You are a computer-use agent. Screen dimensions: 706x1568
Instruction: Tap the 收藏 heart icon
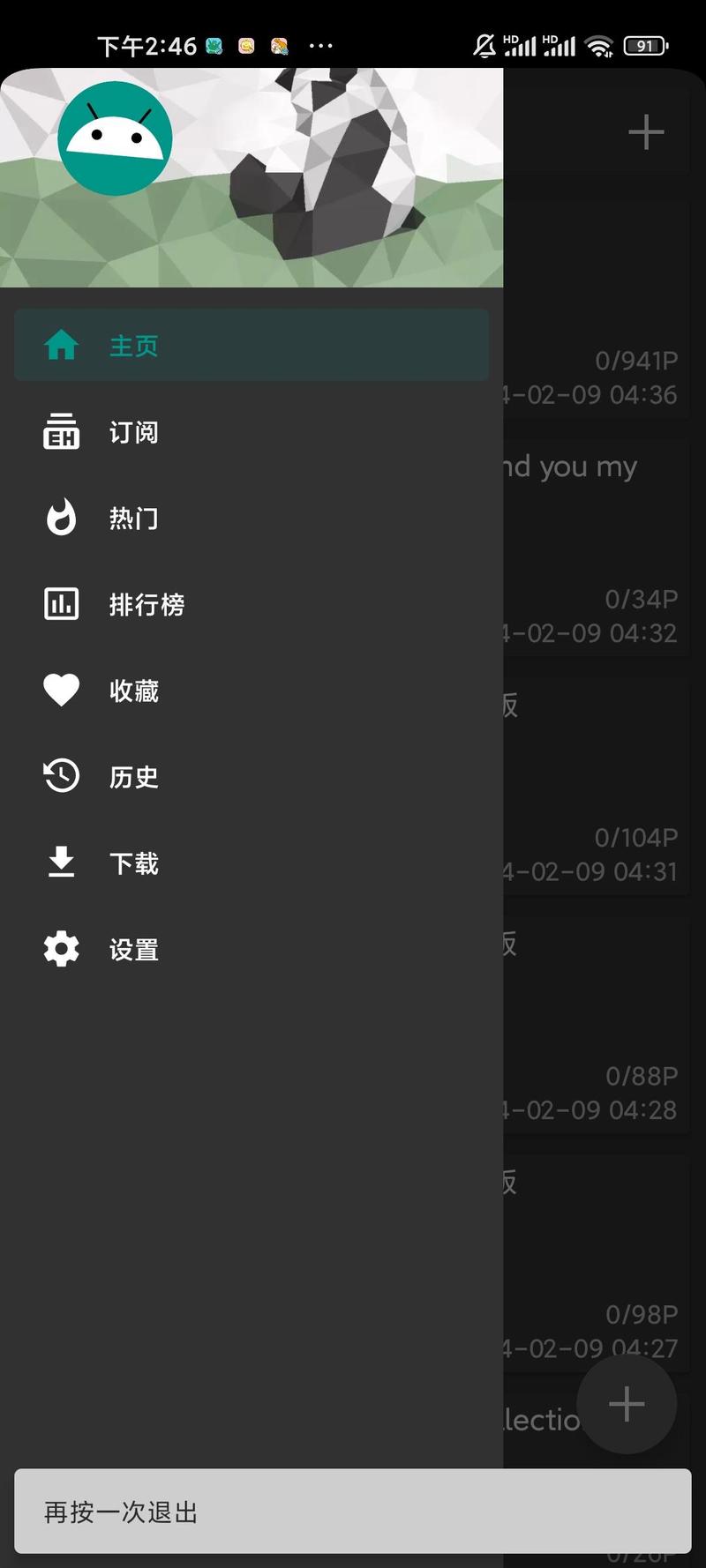pos(60,690)
